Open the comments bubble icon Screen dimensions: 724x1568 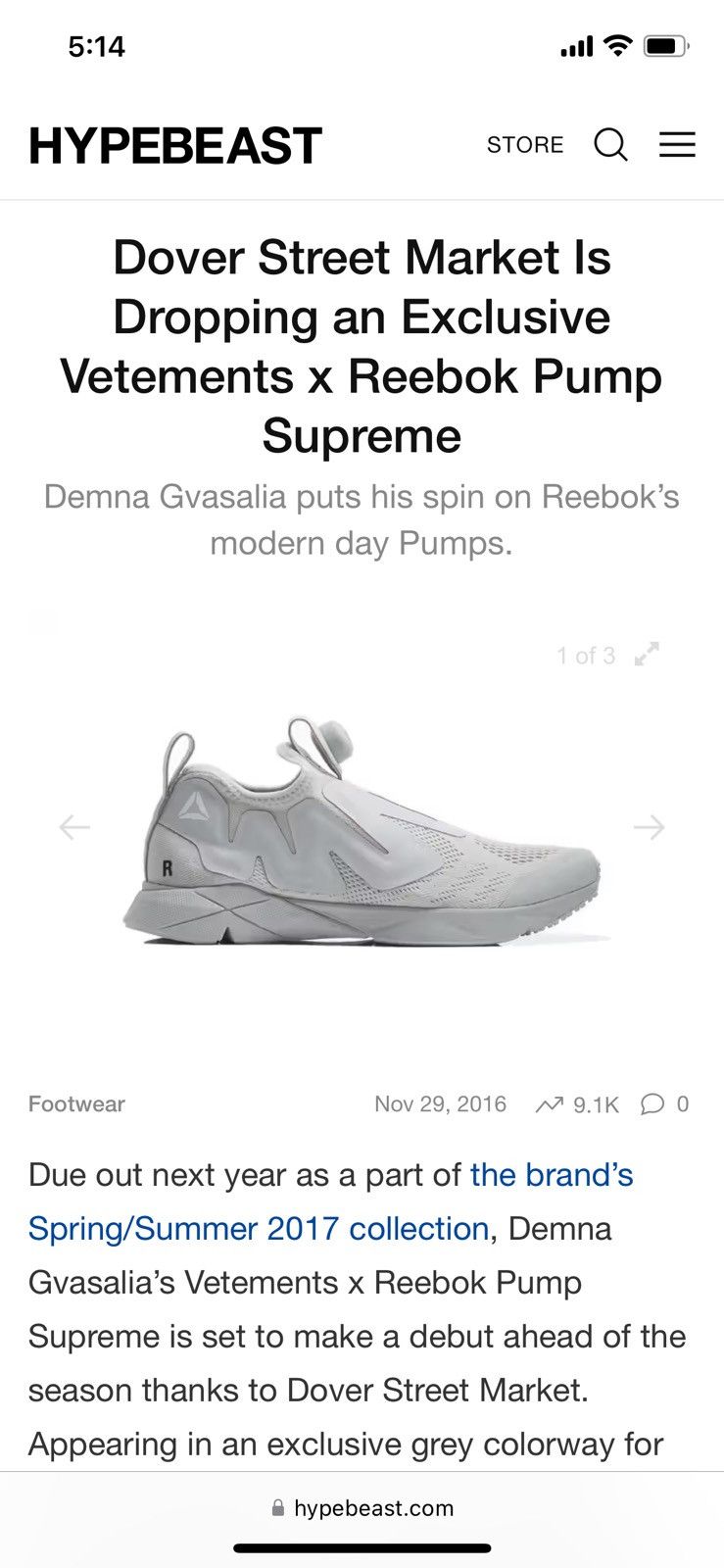pos(652,1104)
